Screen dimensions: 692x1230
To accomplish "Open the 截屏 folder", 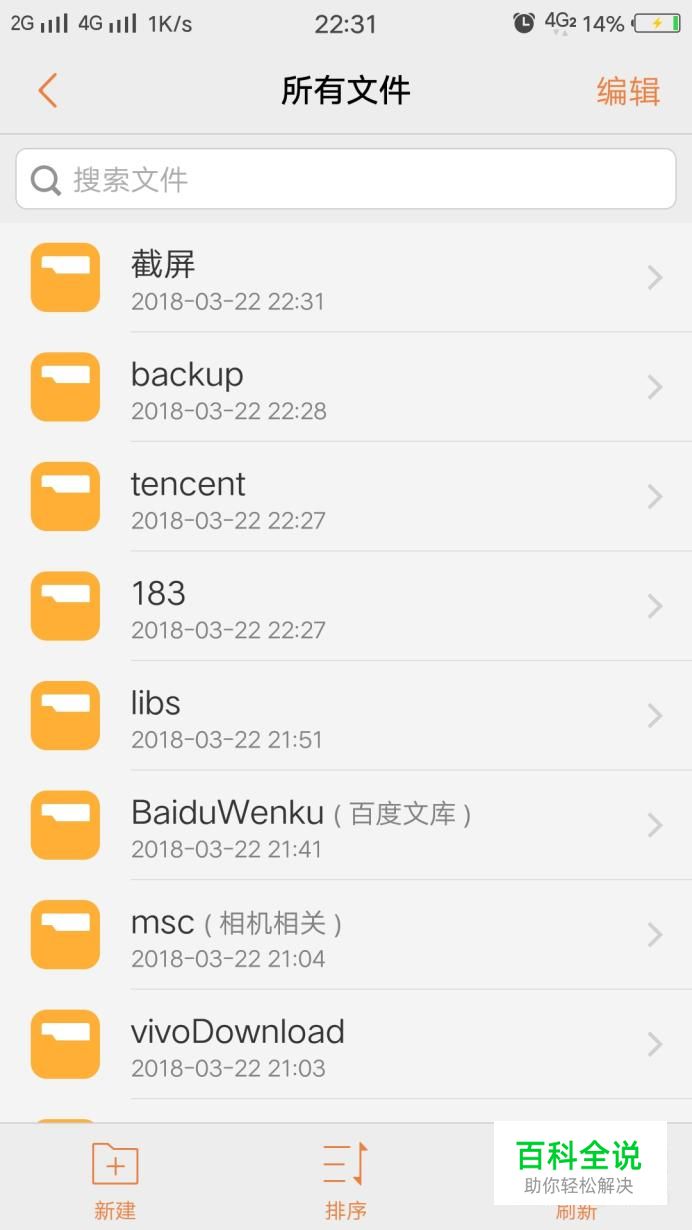I will pyautogui.click(x=346, y=278).
